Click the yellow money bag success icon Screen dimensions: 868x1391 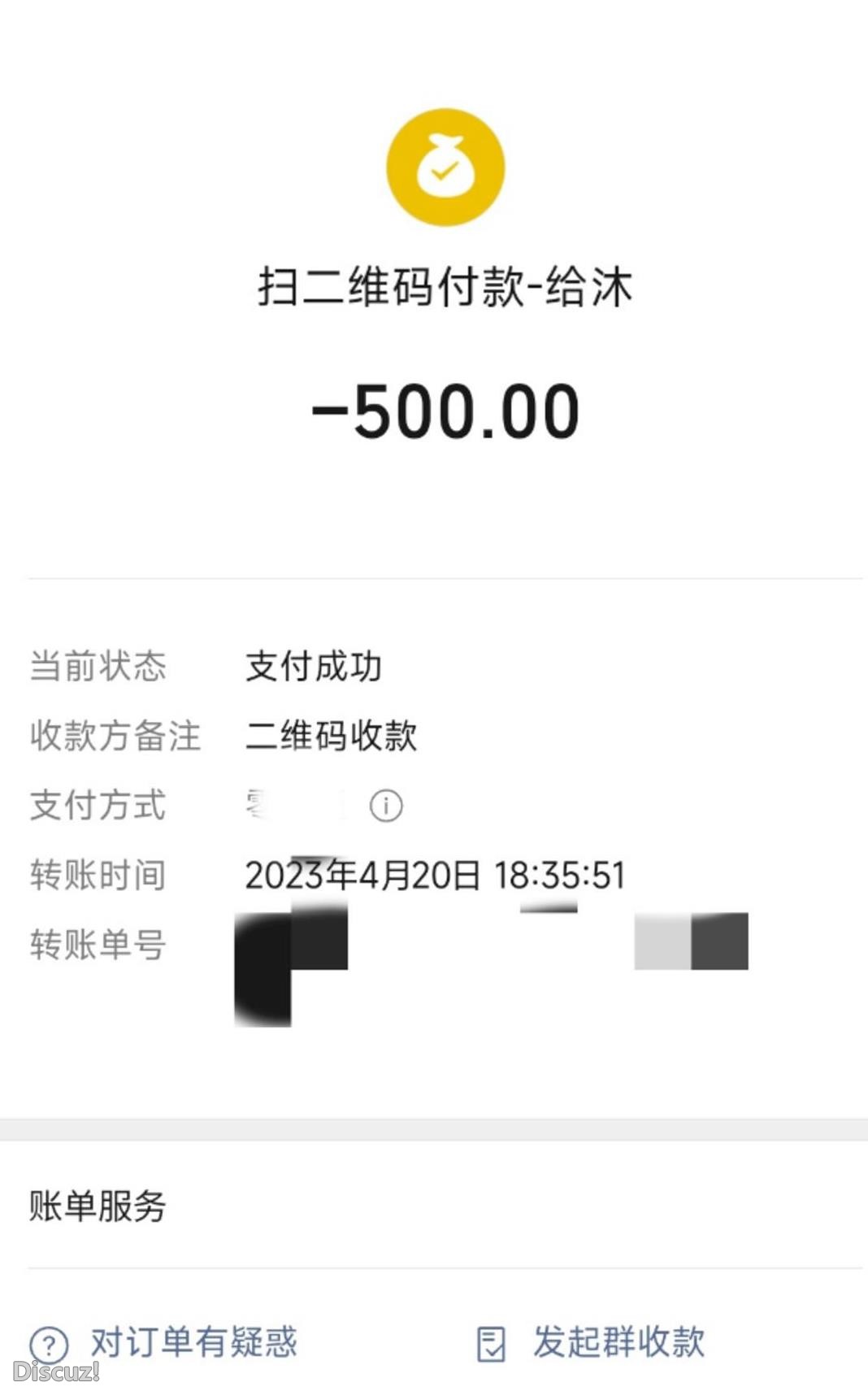(445, 167)
